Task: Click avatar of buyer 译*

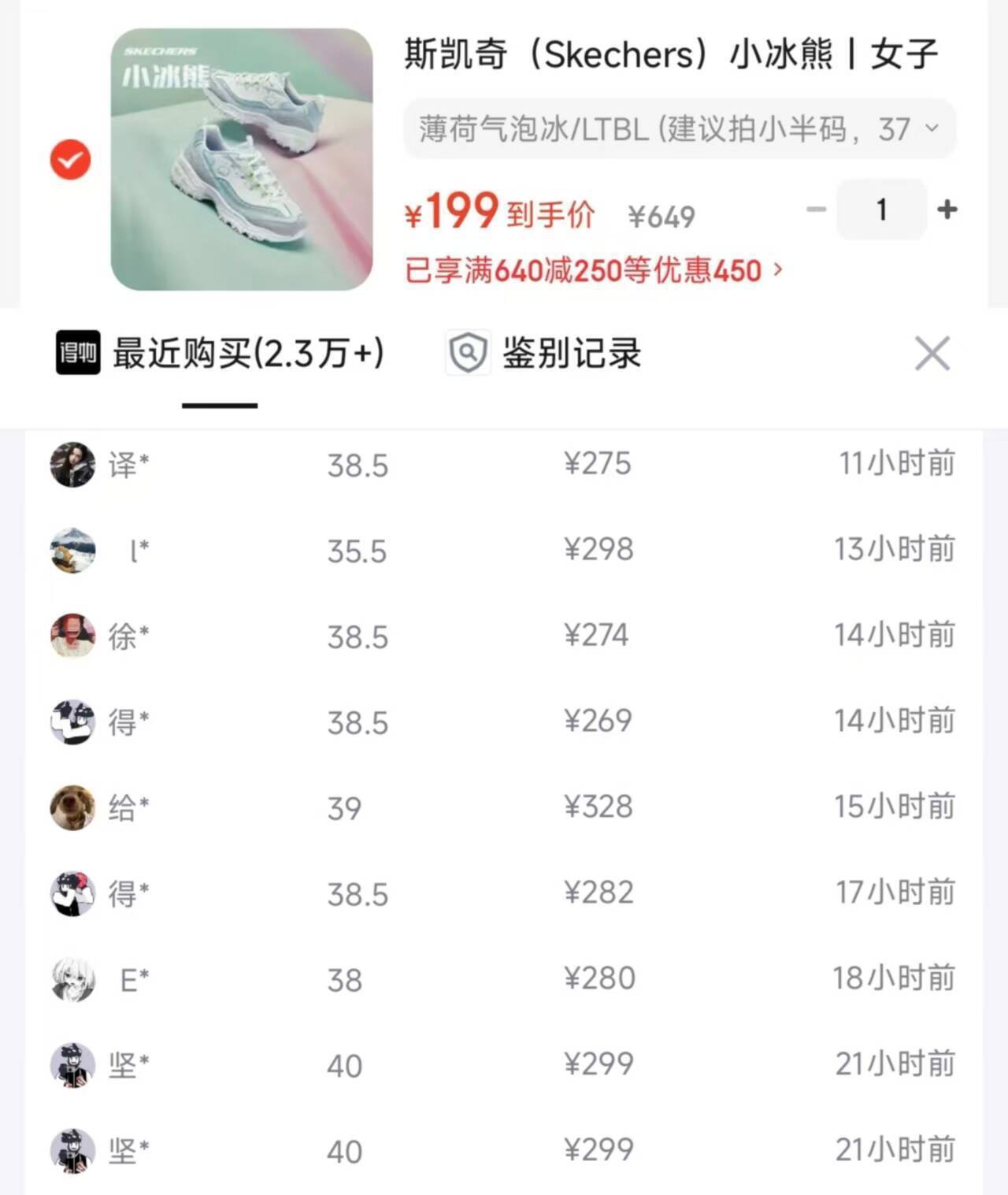Action: (71, 465)
